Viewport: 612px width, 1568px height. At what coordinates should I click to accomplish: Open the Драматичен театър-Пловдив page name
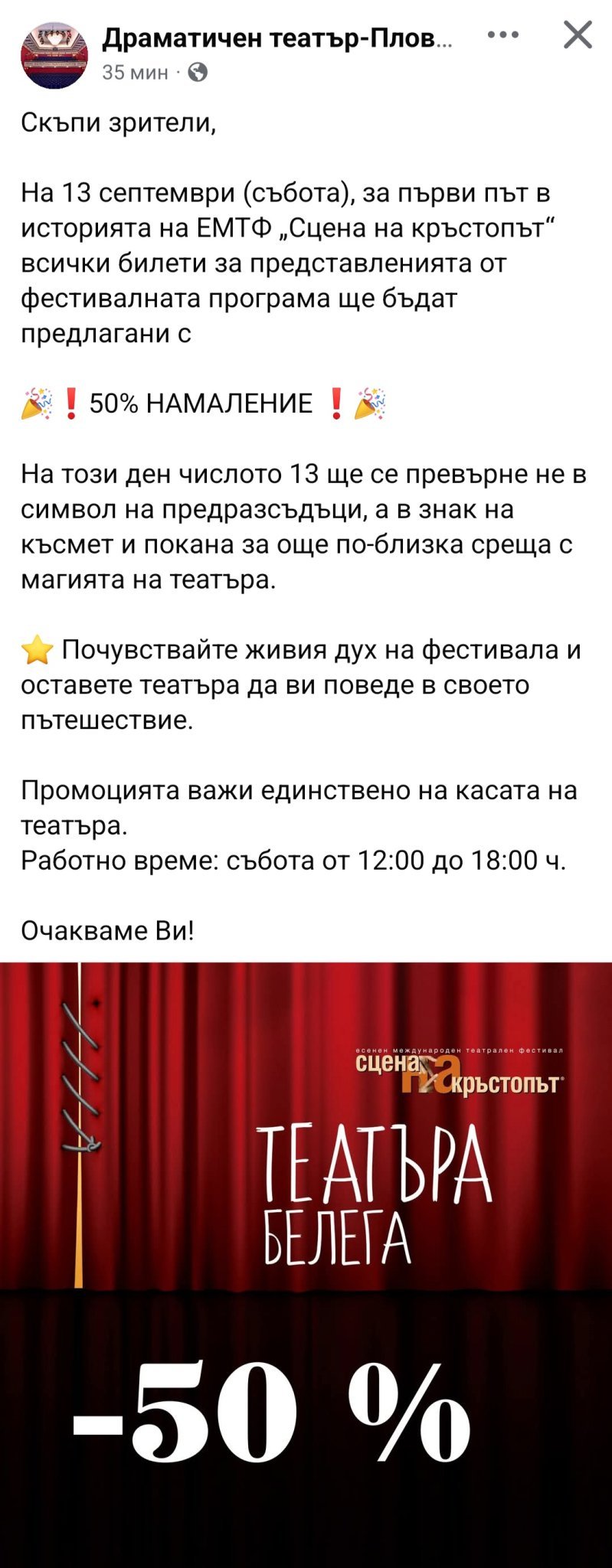click(x=277, y=38)
